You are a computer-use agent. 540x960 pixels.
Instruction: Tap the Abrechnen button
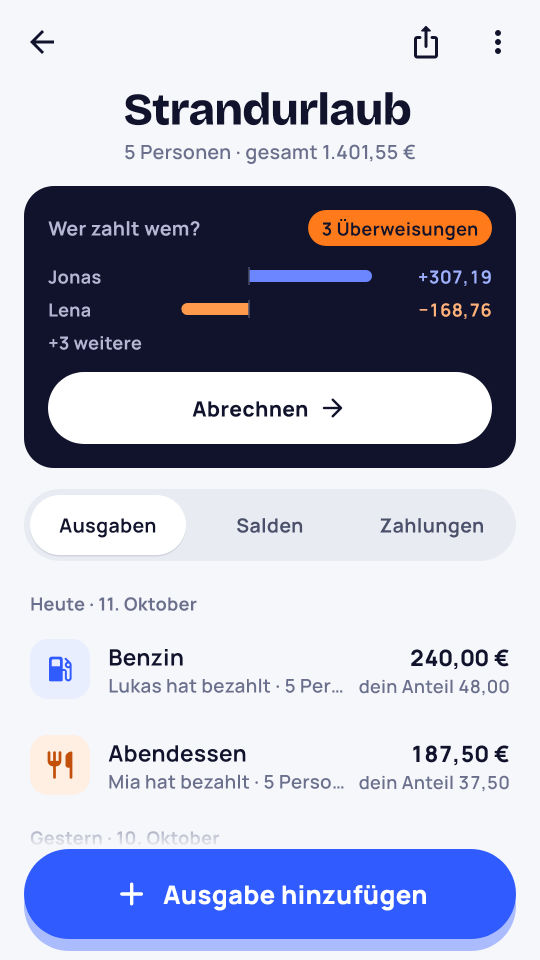(x=270, y=408)
